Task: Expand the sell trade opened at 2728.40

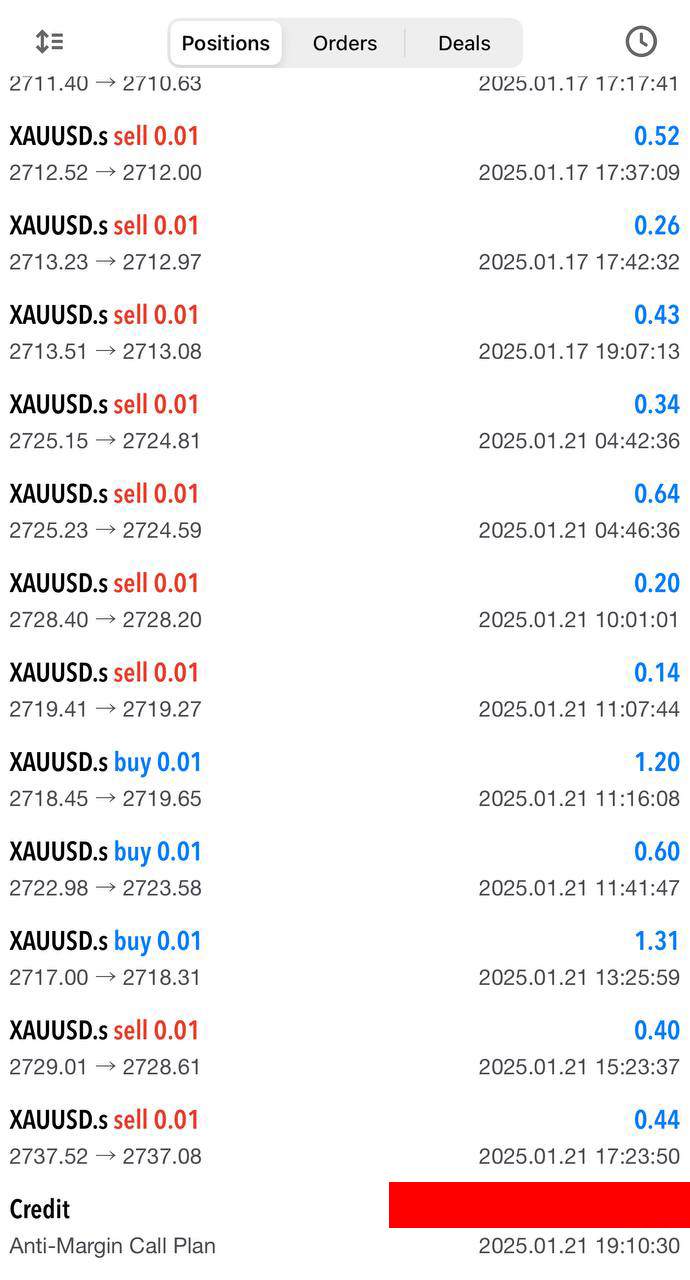Action: click(345, 600)
